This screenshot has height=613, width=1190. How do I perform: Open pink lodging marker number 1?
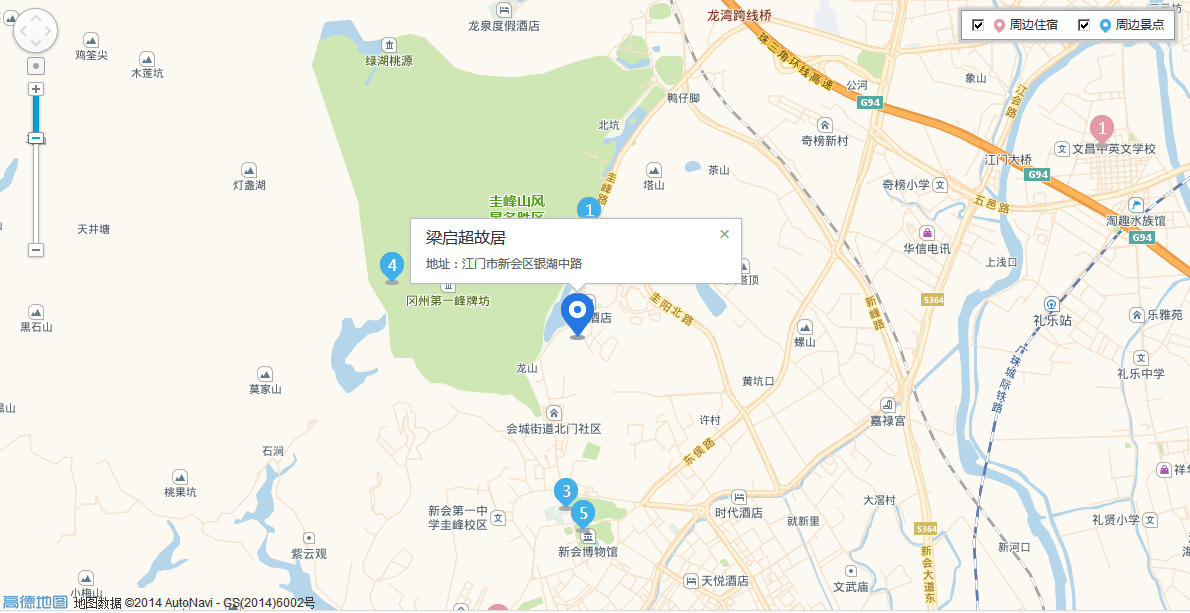[x=1101, y=128]
